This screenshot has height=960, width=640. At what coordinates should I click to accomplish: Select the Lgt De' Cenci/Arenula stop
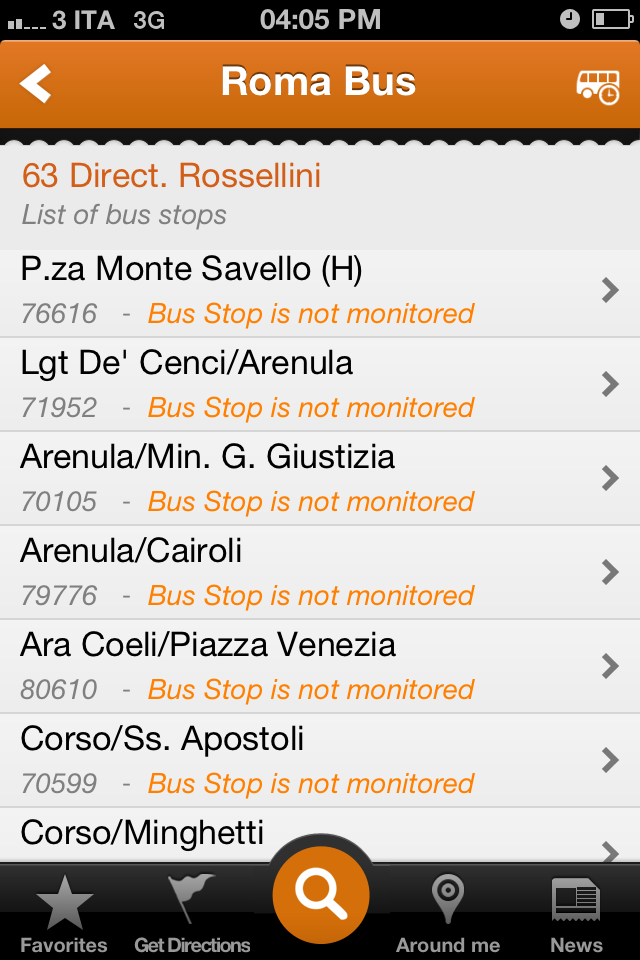point(320,384)
